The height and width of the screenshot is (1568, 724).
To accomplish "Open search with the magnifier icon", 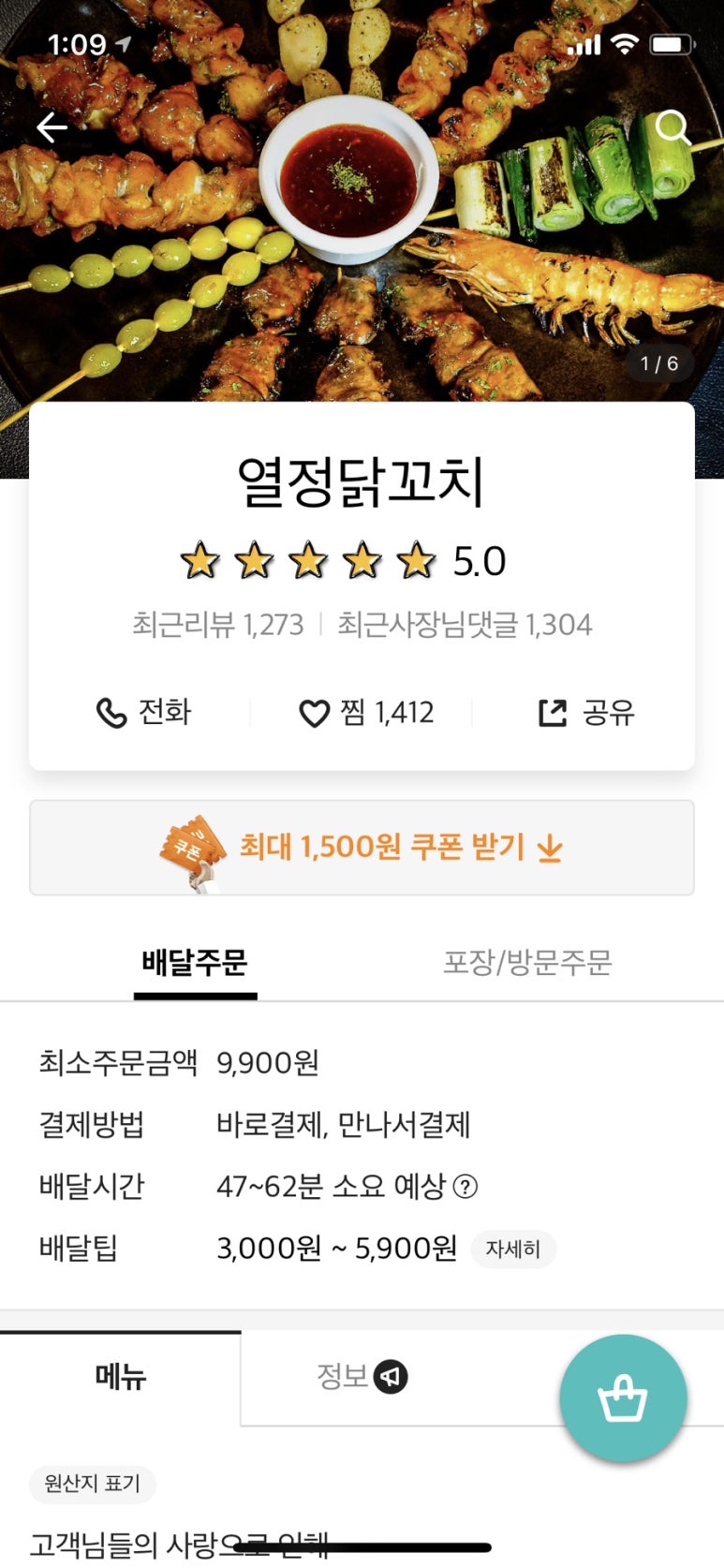I will 672,126.
